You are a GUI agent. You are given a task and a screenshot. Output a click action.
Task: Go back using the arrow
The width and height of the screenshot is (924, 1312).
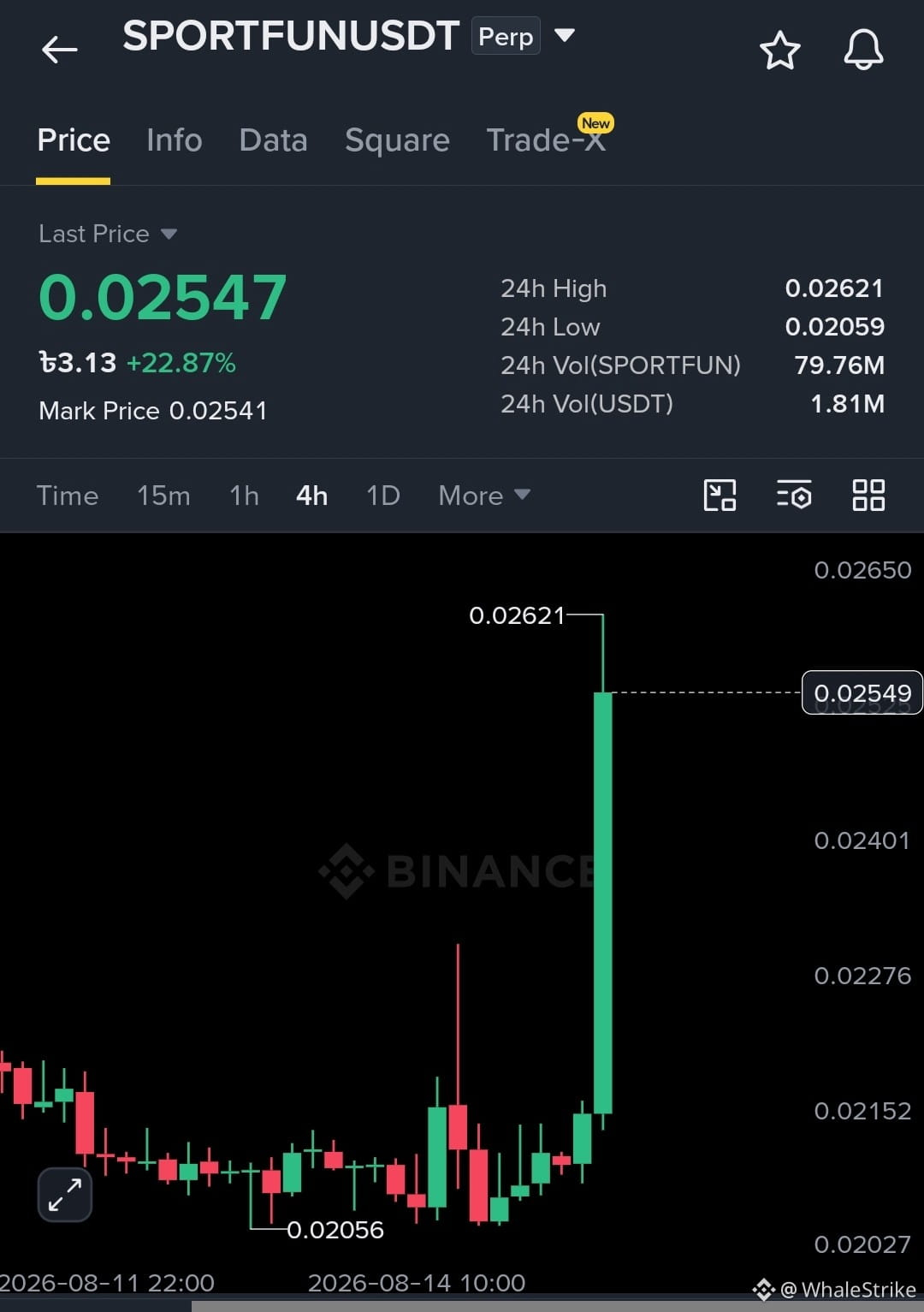coord(60,50)
